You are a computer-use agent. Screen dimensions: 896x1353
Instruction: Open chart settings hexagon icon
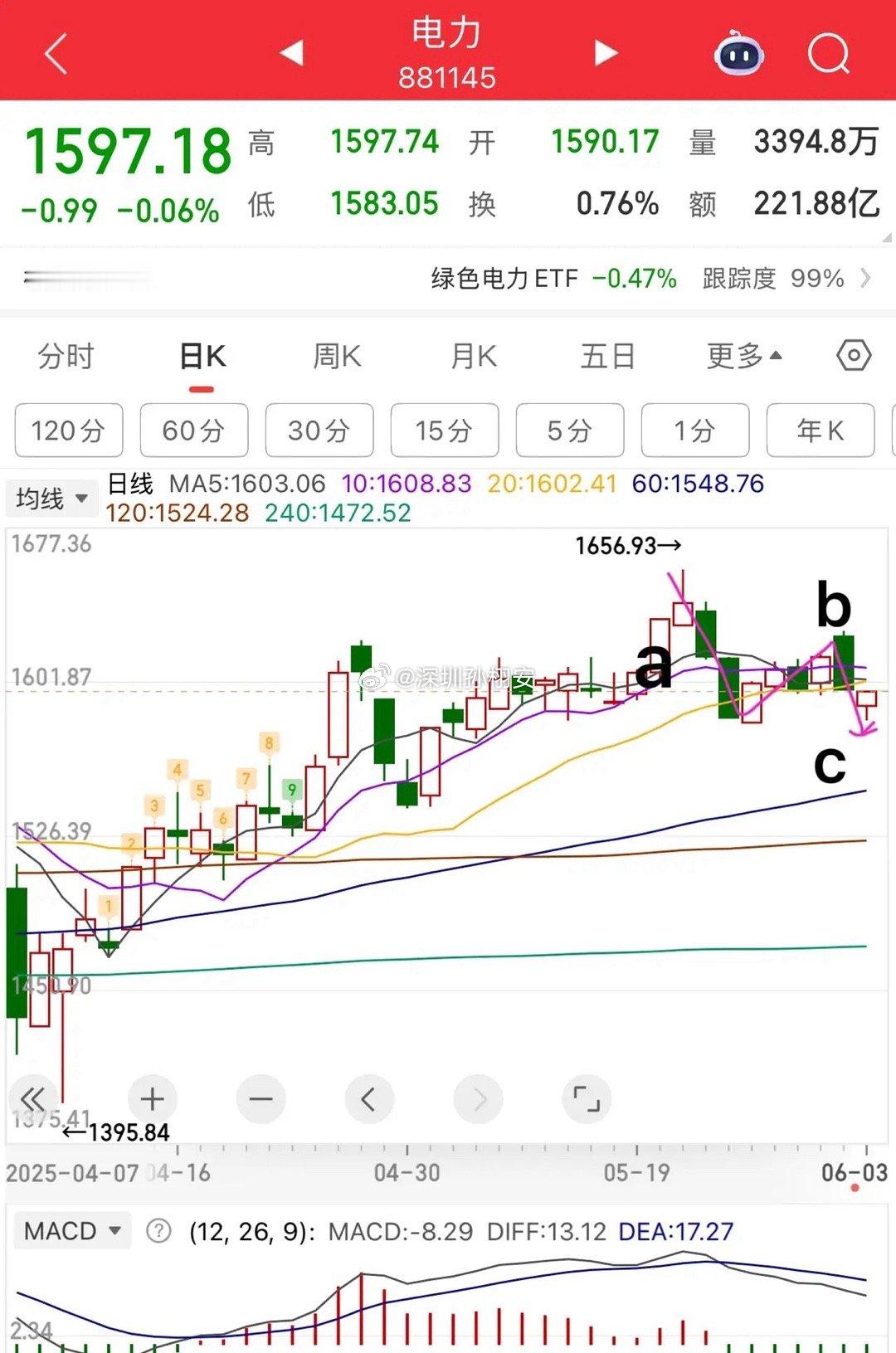(853, 356)
